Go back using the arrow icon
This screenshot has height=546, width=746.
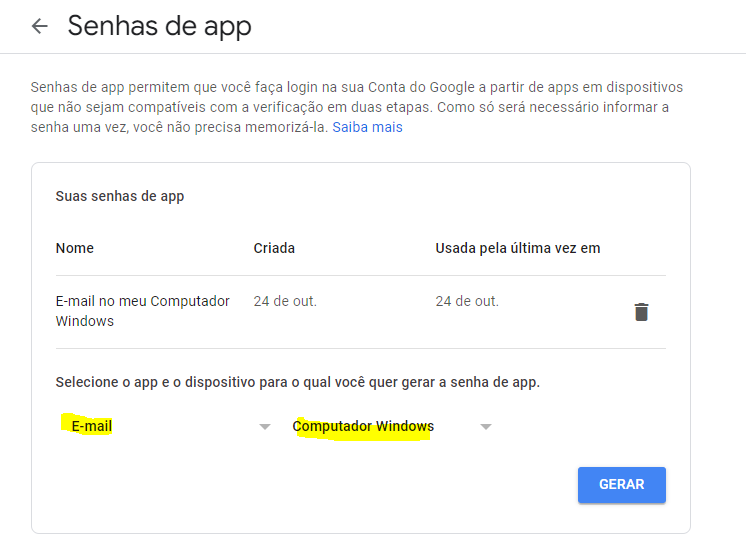40,26
